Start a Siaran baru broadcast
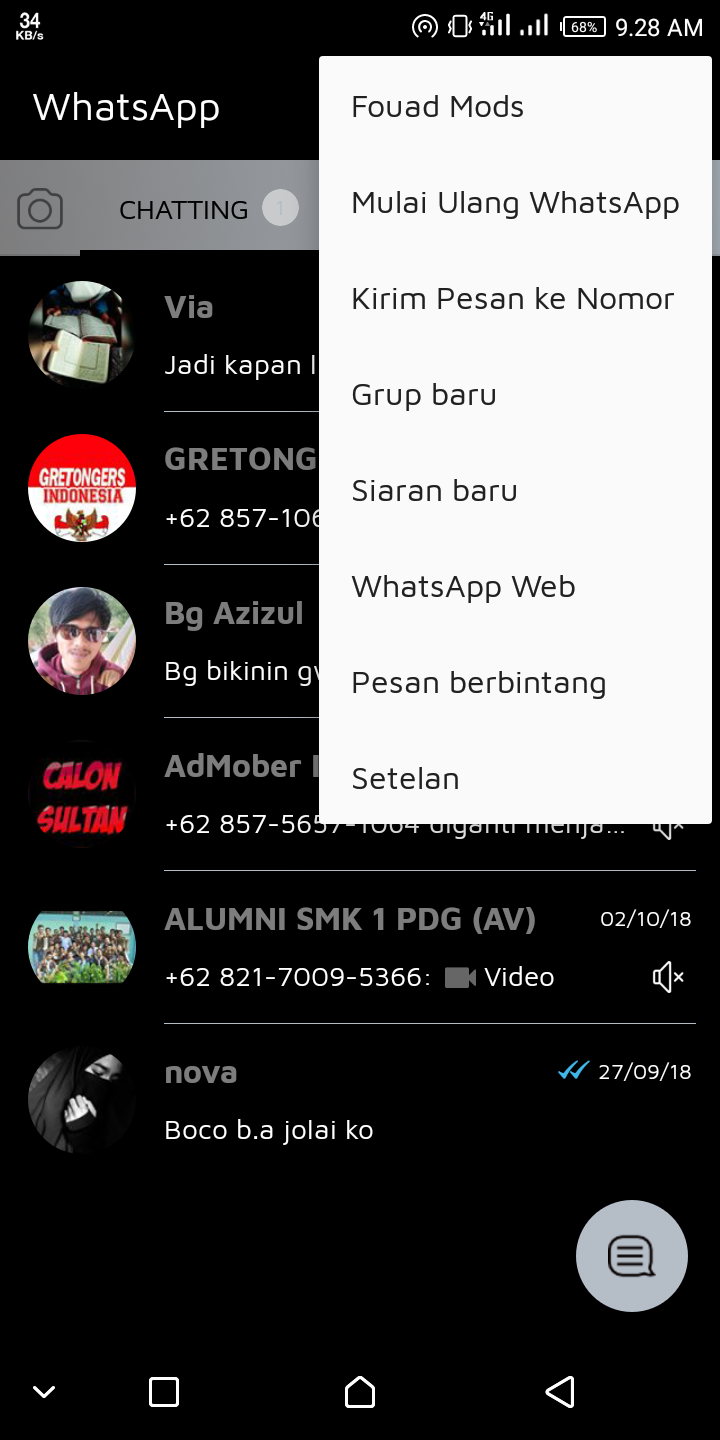720x1440 pixels. (x=434, y=491)
